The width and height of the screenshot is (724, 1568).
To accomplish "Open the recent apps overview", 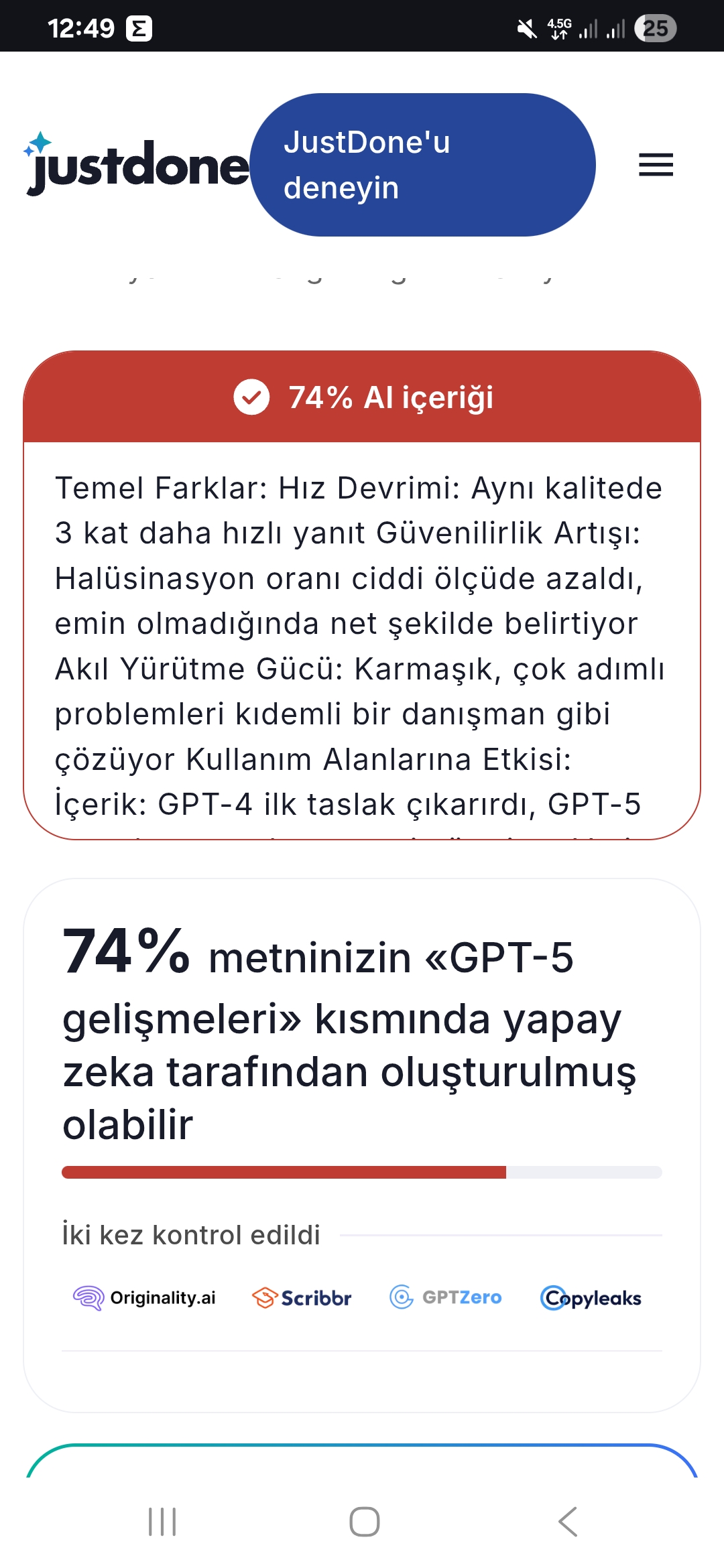I will tap(162, 1522).
